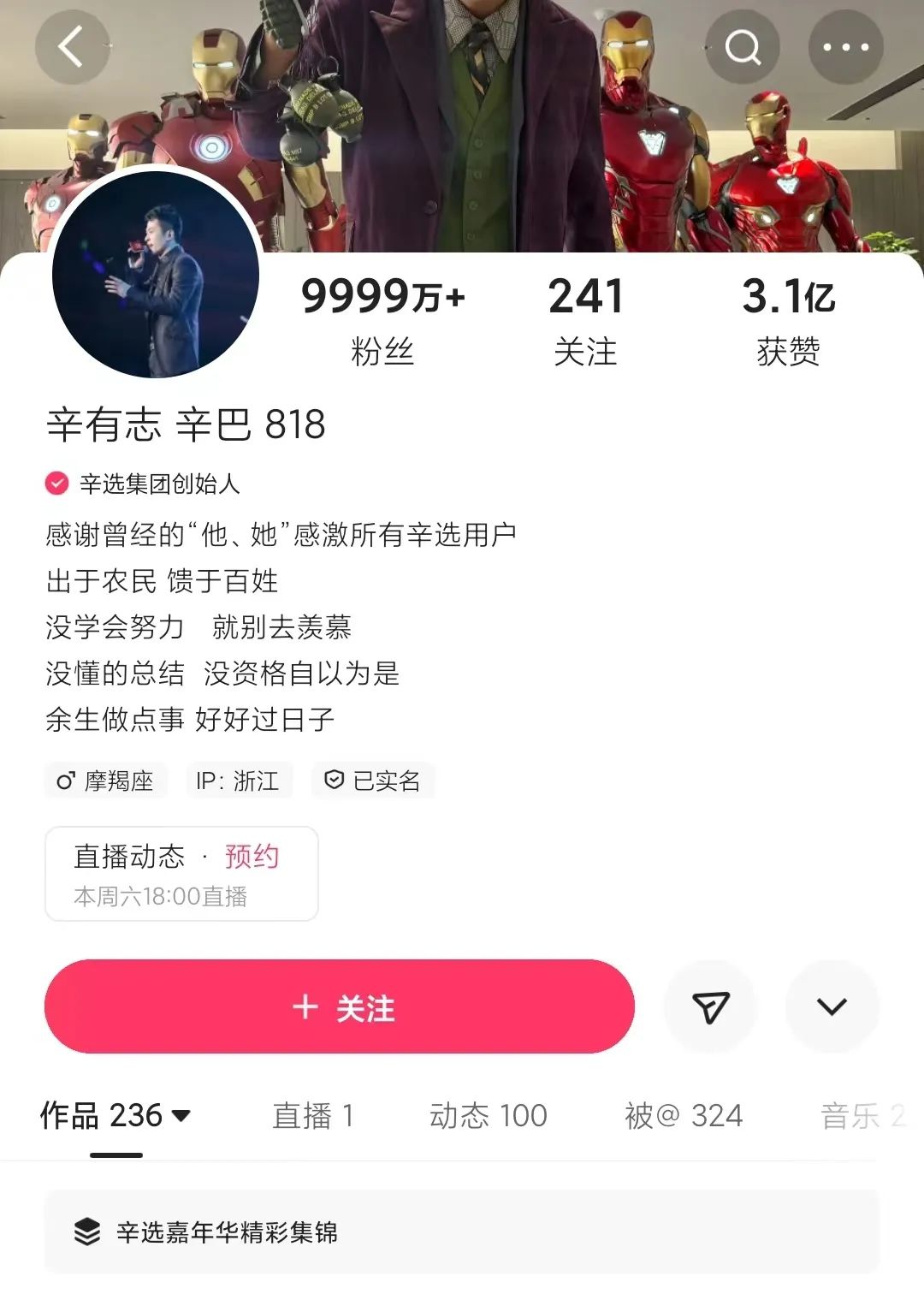Open the 作品 236 sort dropdown
924x1294 pixels.
click(x=115, y=1115)
